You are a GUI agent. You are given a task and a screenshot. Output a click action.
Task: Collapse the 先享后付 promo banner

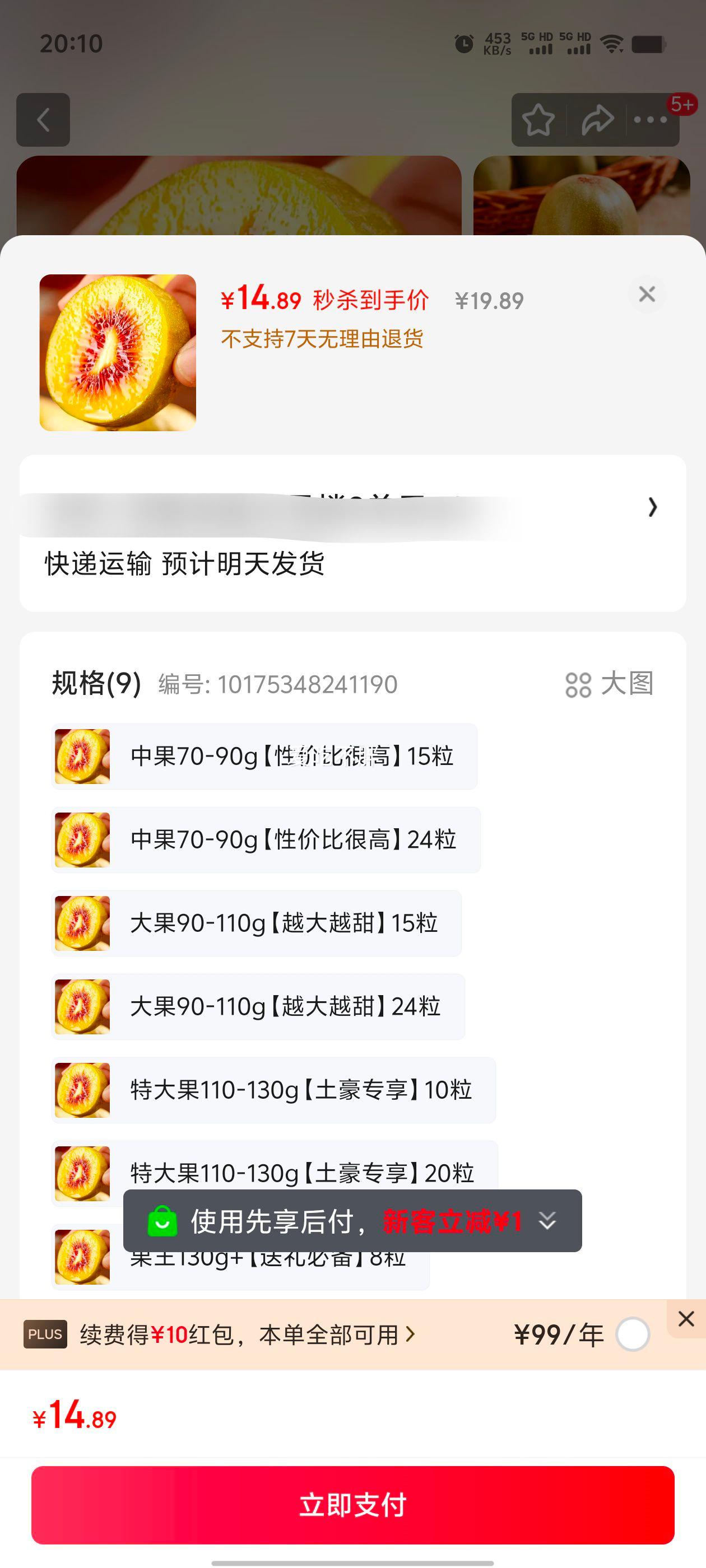[x=547, y=1220]
